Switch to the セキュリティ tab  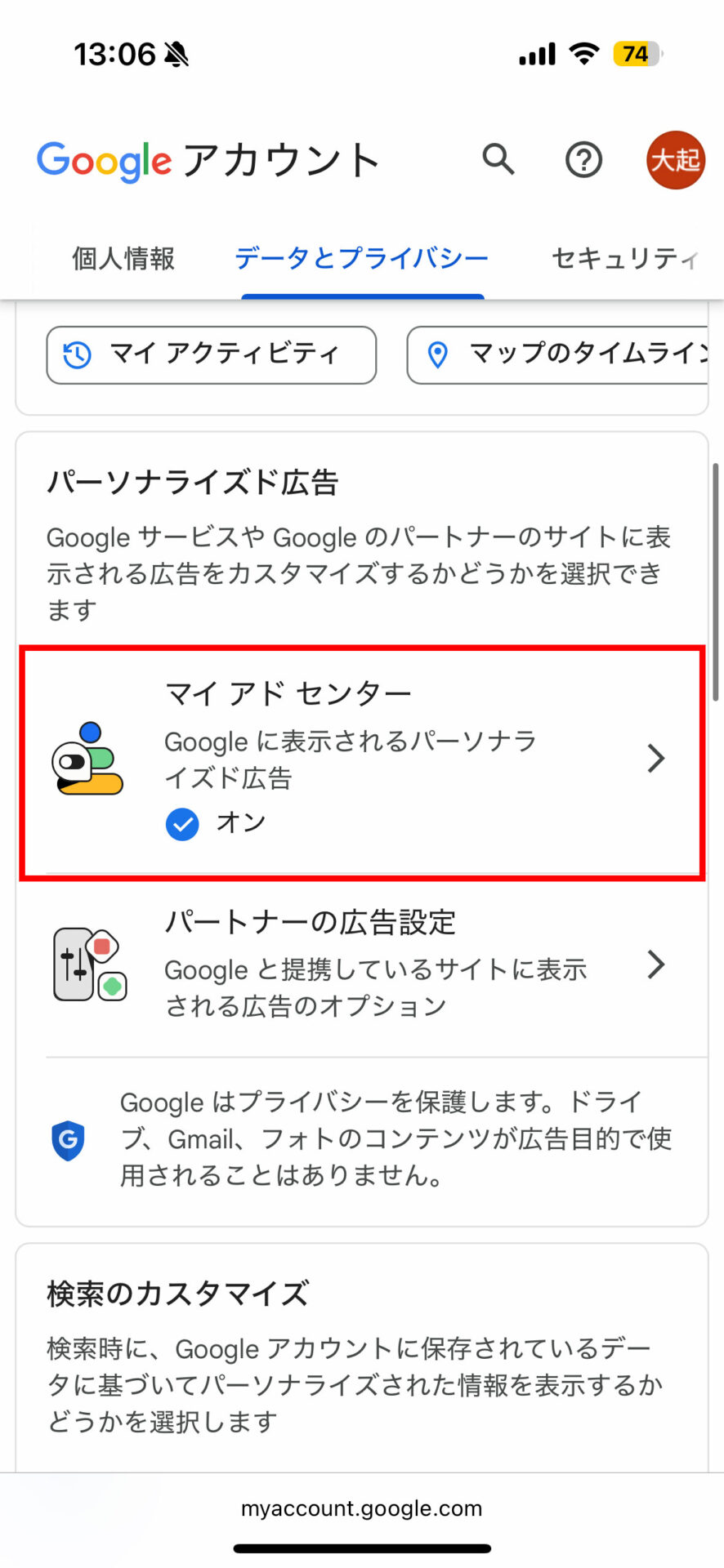click(625, 259)
